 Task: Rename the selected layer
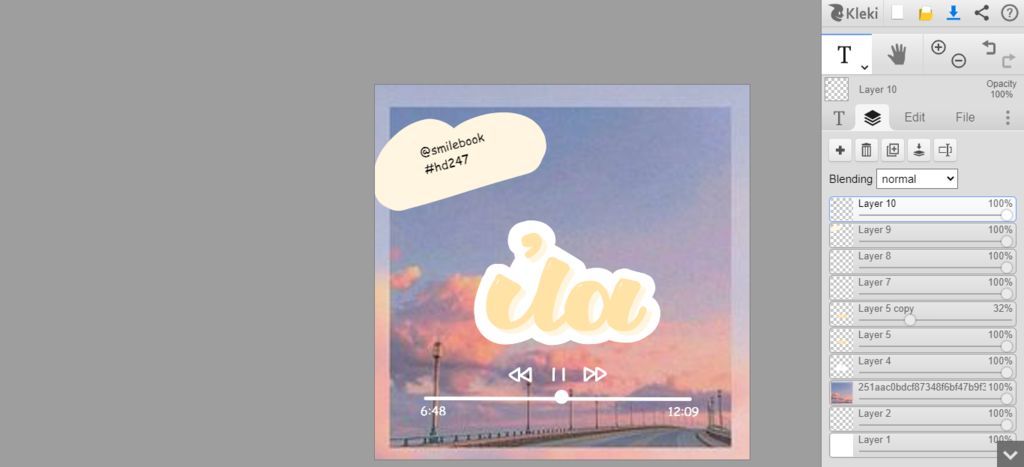point(945,150)
